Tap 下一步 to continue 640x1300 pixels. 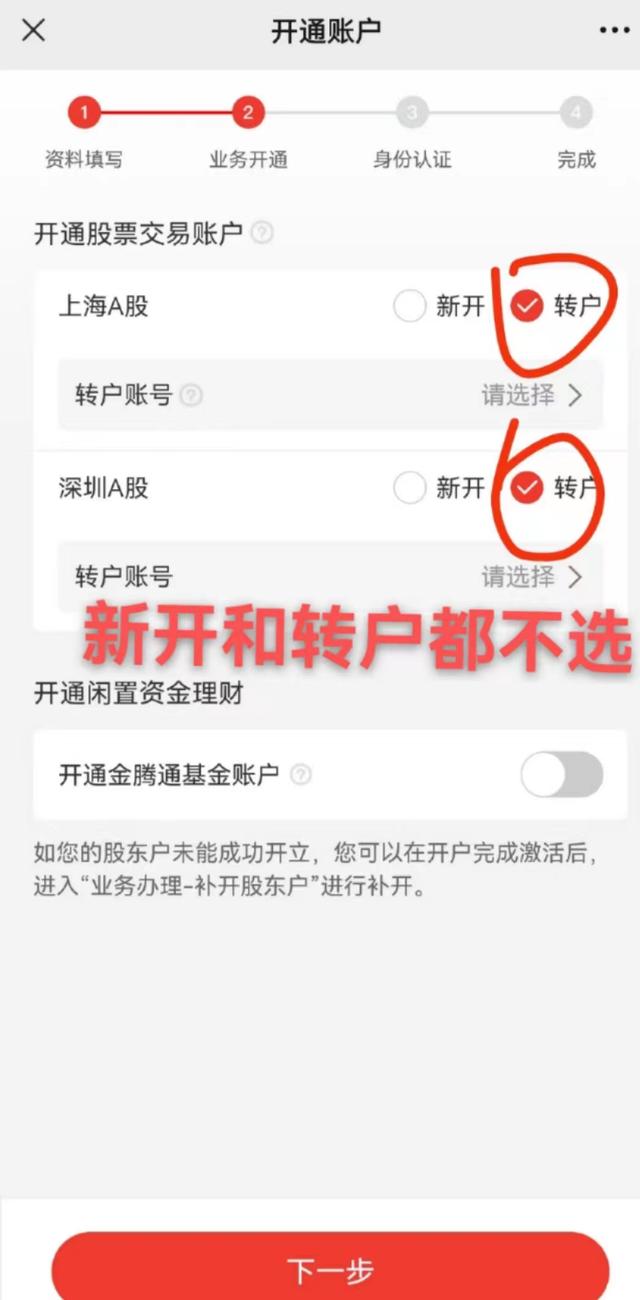[330, 1271]
